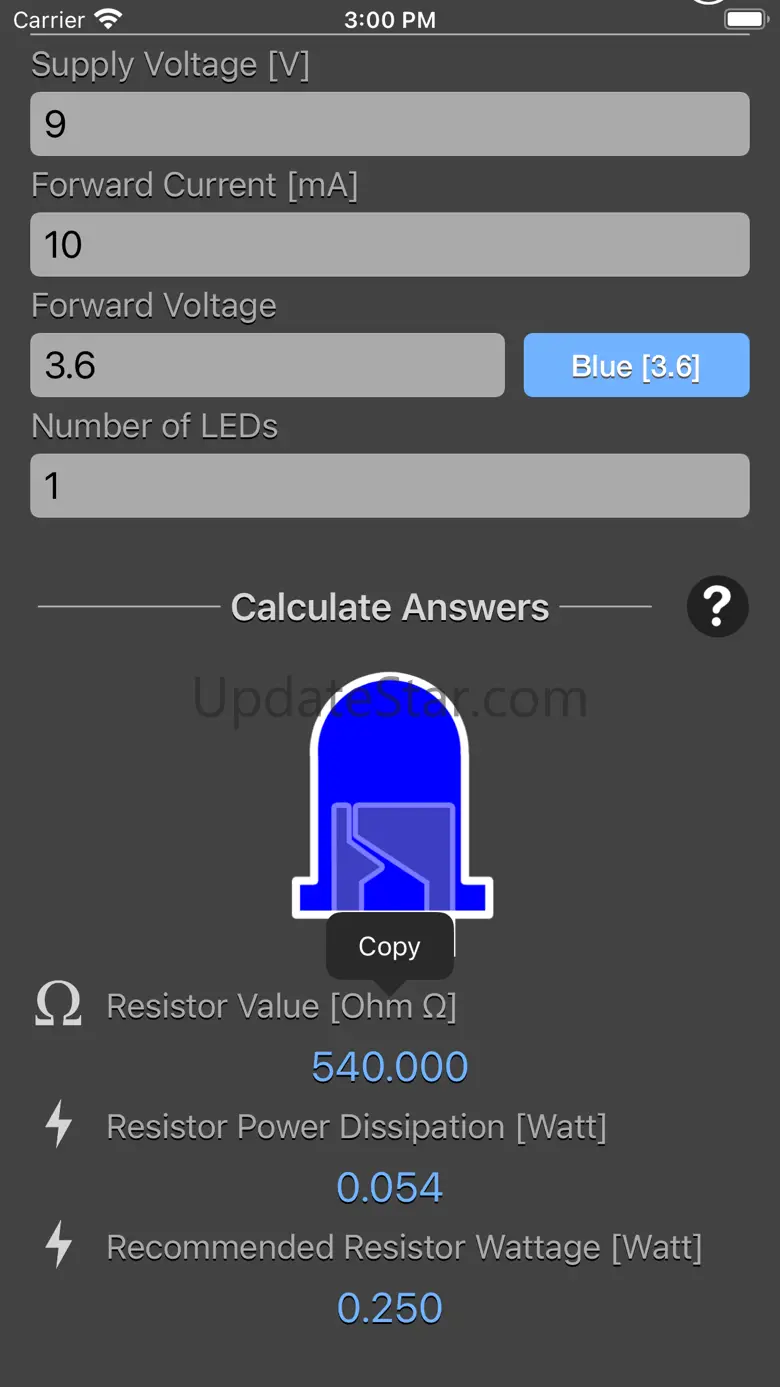
Task: Select the Blue [3.6] LED color button
Action: [x=636, y=365]
